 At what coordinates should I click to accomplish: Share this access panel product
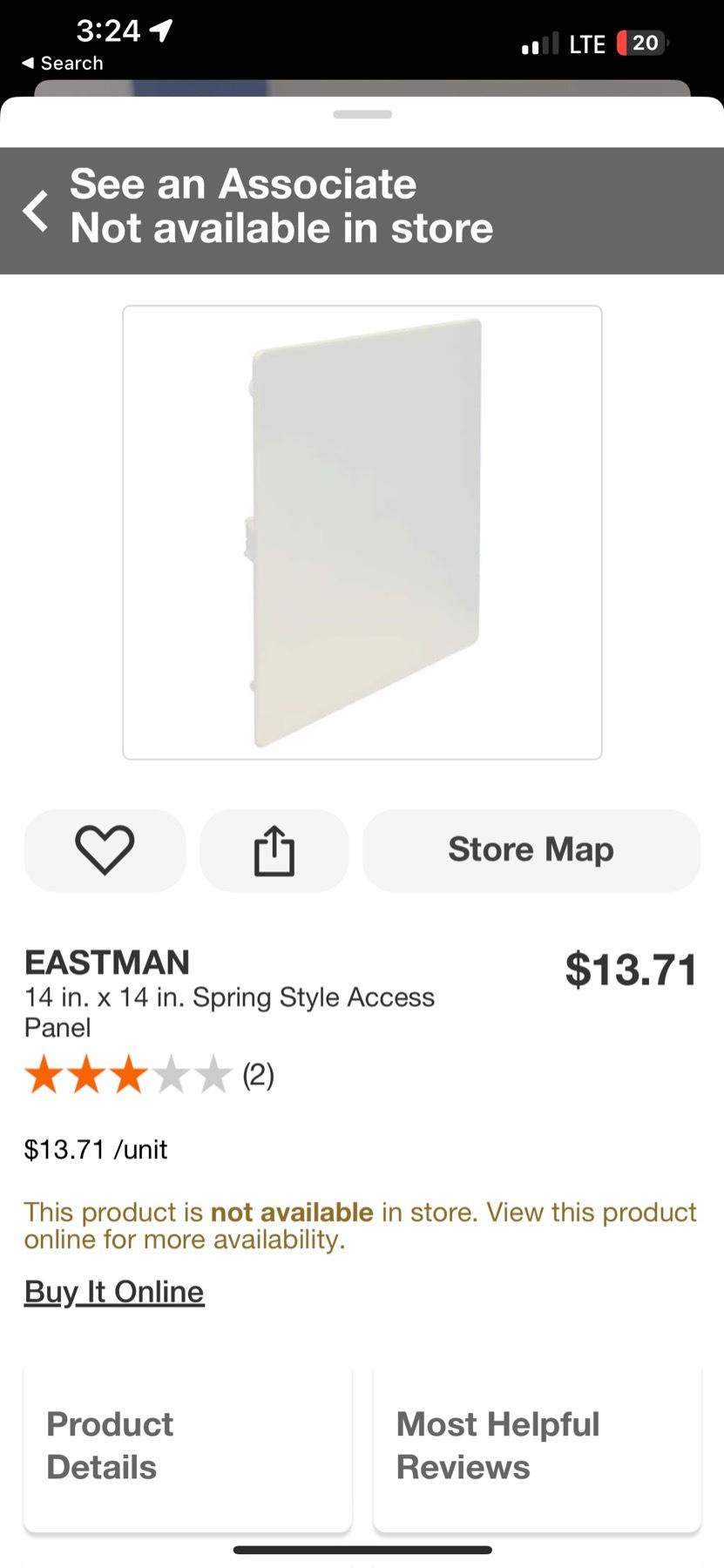click(274, 850)
